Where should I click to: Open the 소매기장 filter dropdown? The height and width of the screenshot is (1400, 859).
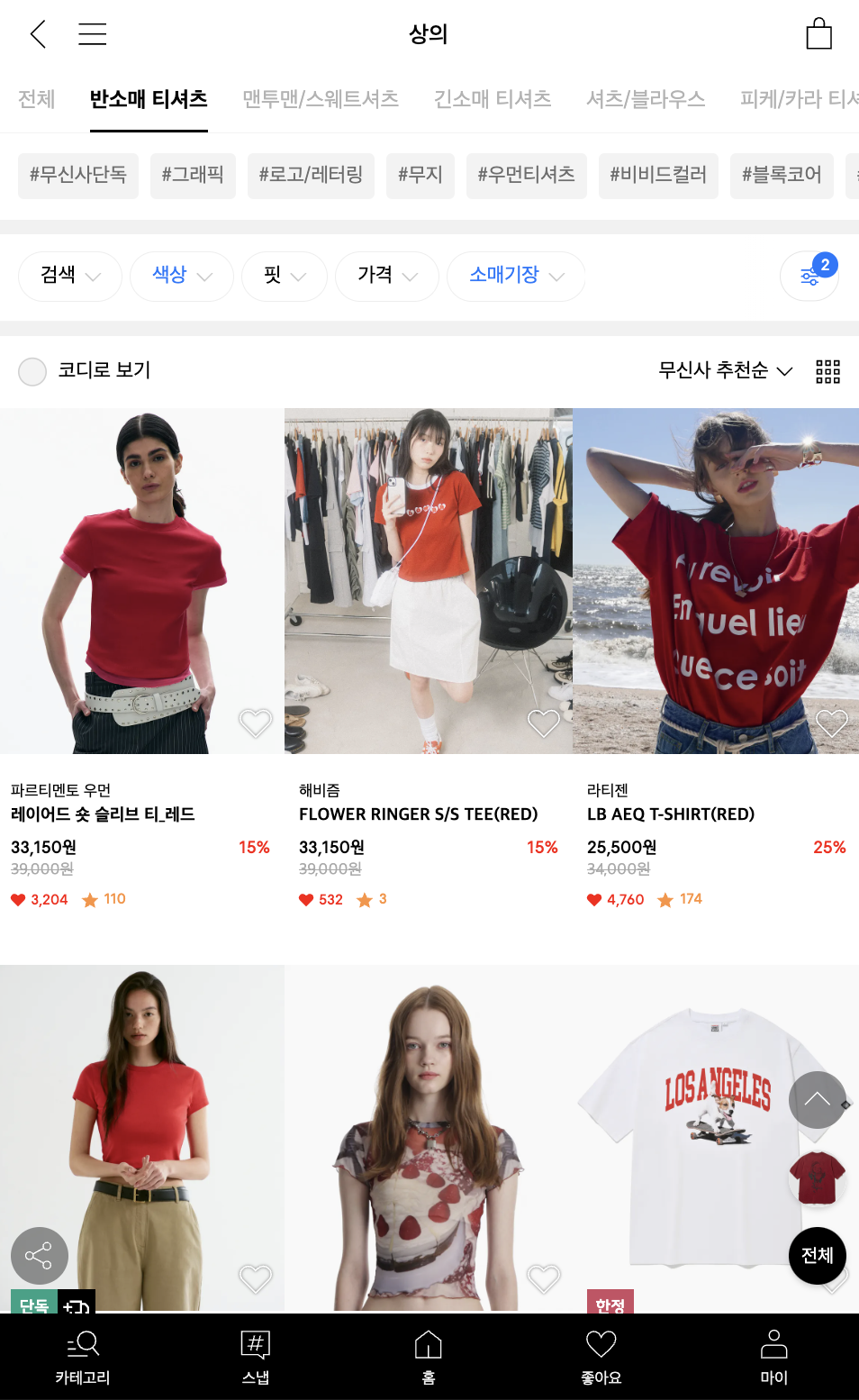point(516,276)
